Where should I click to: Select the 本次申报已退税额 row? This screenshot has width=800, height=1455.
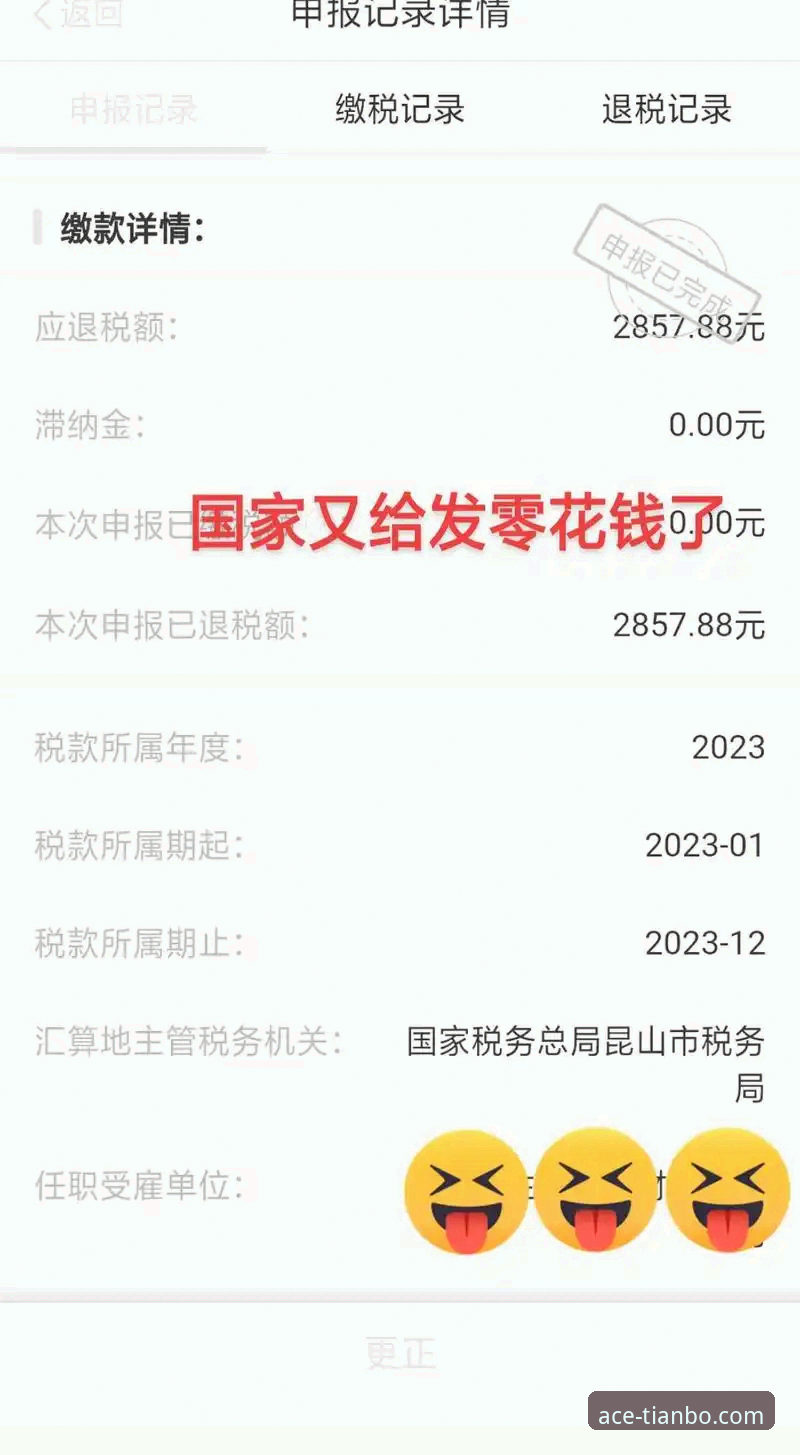coord(400,622)
